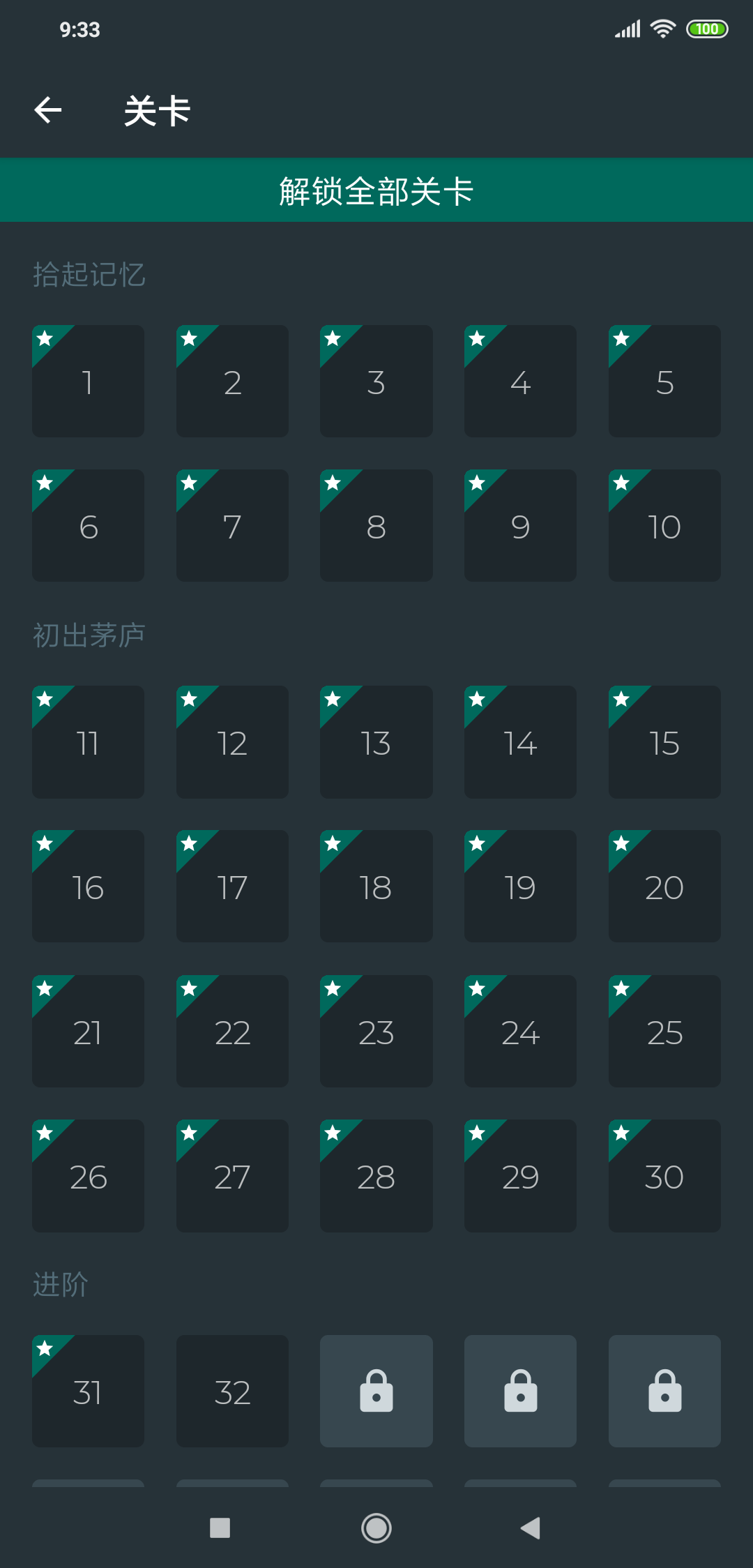
Task: Start level 8
Action: point(376,526)
